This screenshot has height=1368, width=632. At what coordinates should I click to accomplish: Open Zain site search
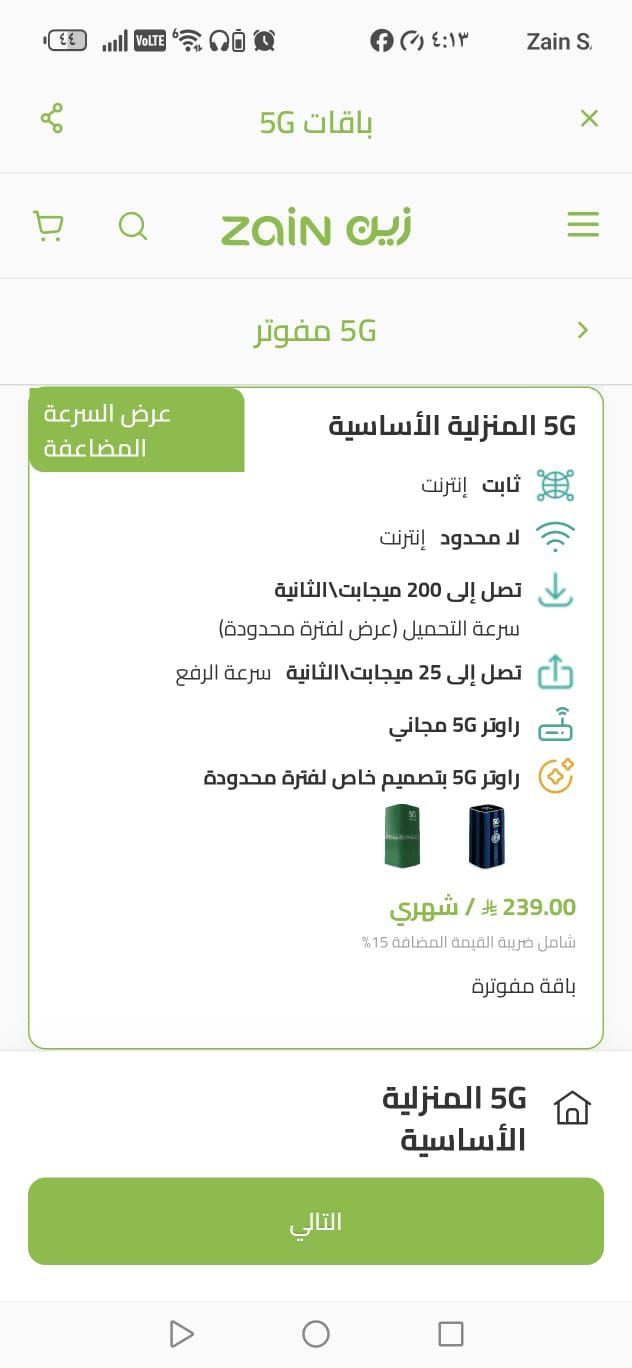pyautogui.click(x=133, y=226)
